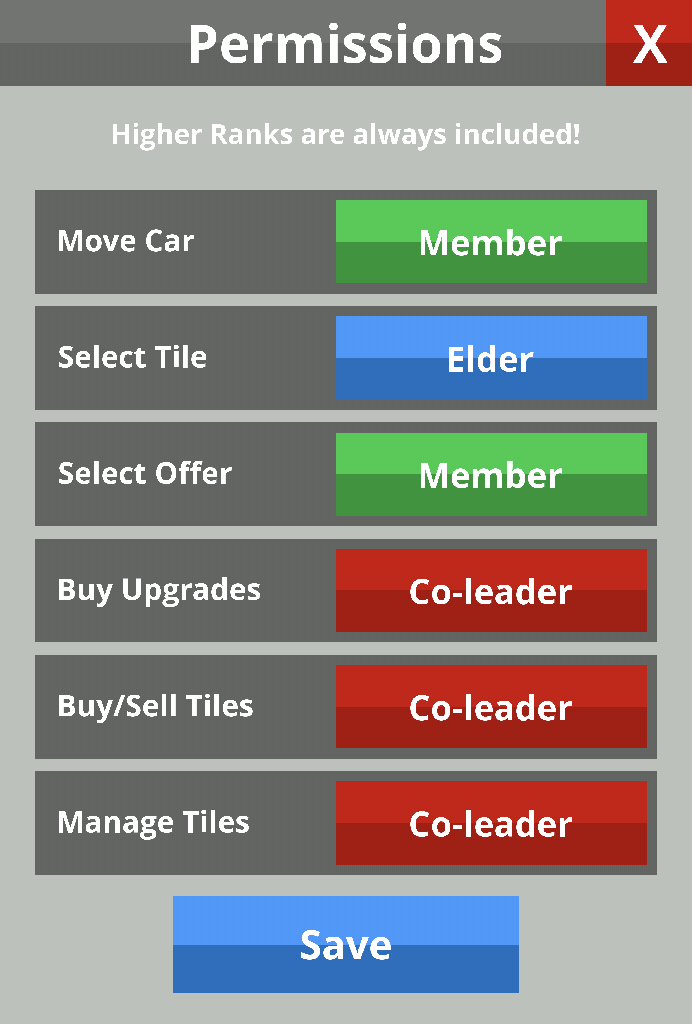Save the permission settings
The height and width of the screenshot is (1024, 692).
(345, 944)
